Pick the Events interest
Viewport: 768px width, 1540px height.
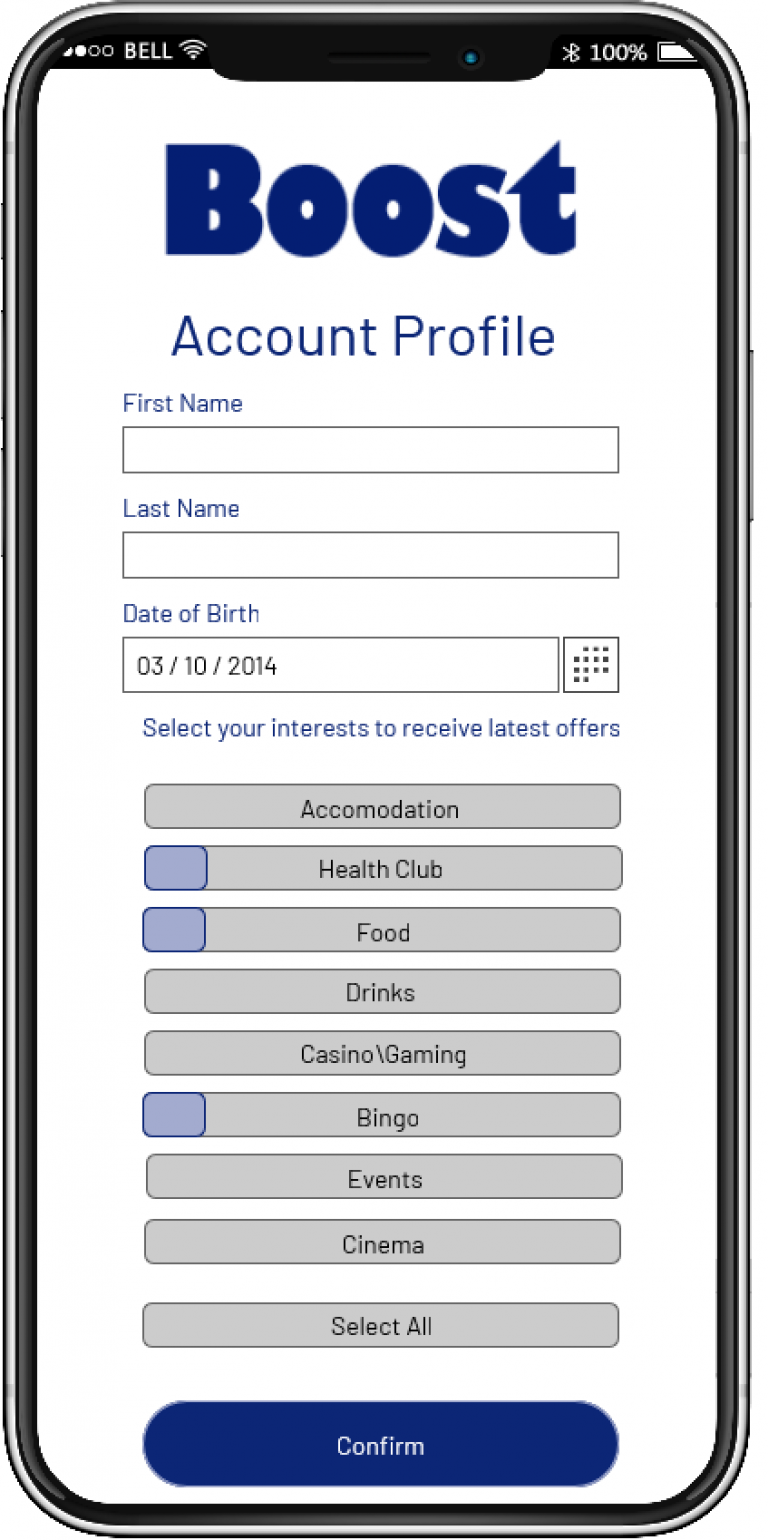tap(384, 1177)
